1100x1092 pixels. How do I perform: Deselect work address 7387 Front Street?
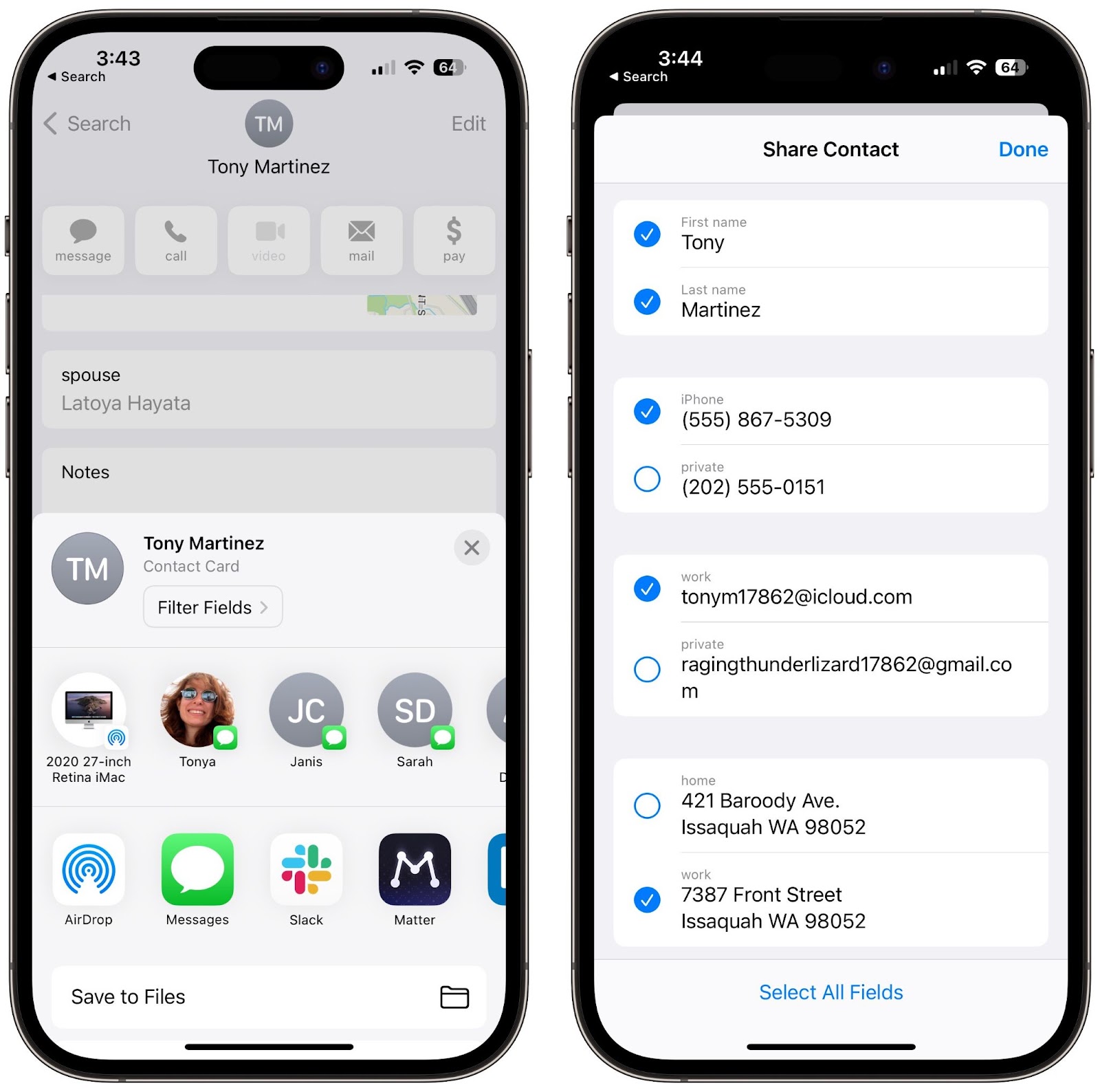(647, 899)
